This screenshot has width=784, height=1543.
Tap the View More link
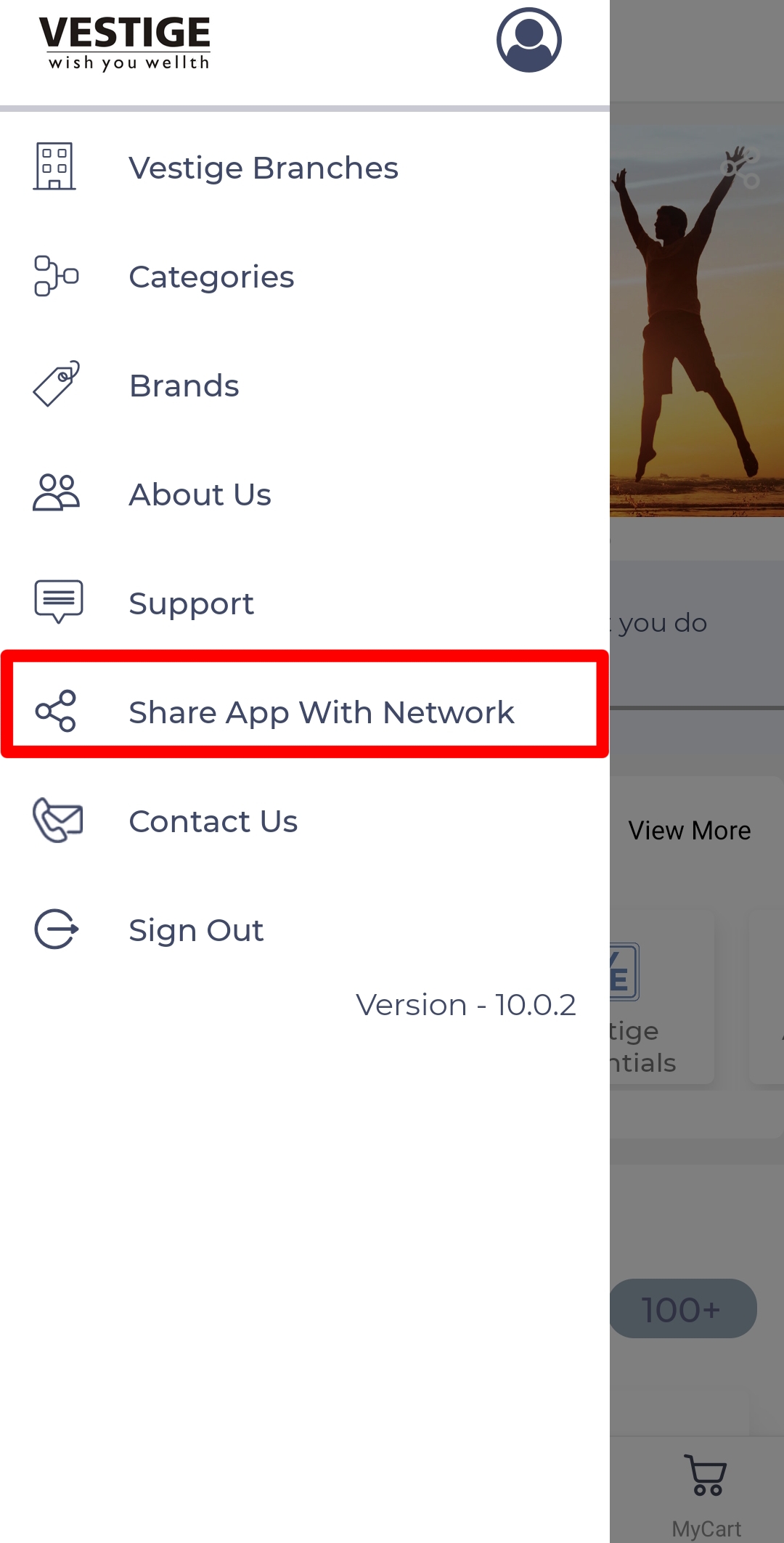coord(689,831)
